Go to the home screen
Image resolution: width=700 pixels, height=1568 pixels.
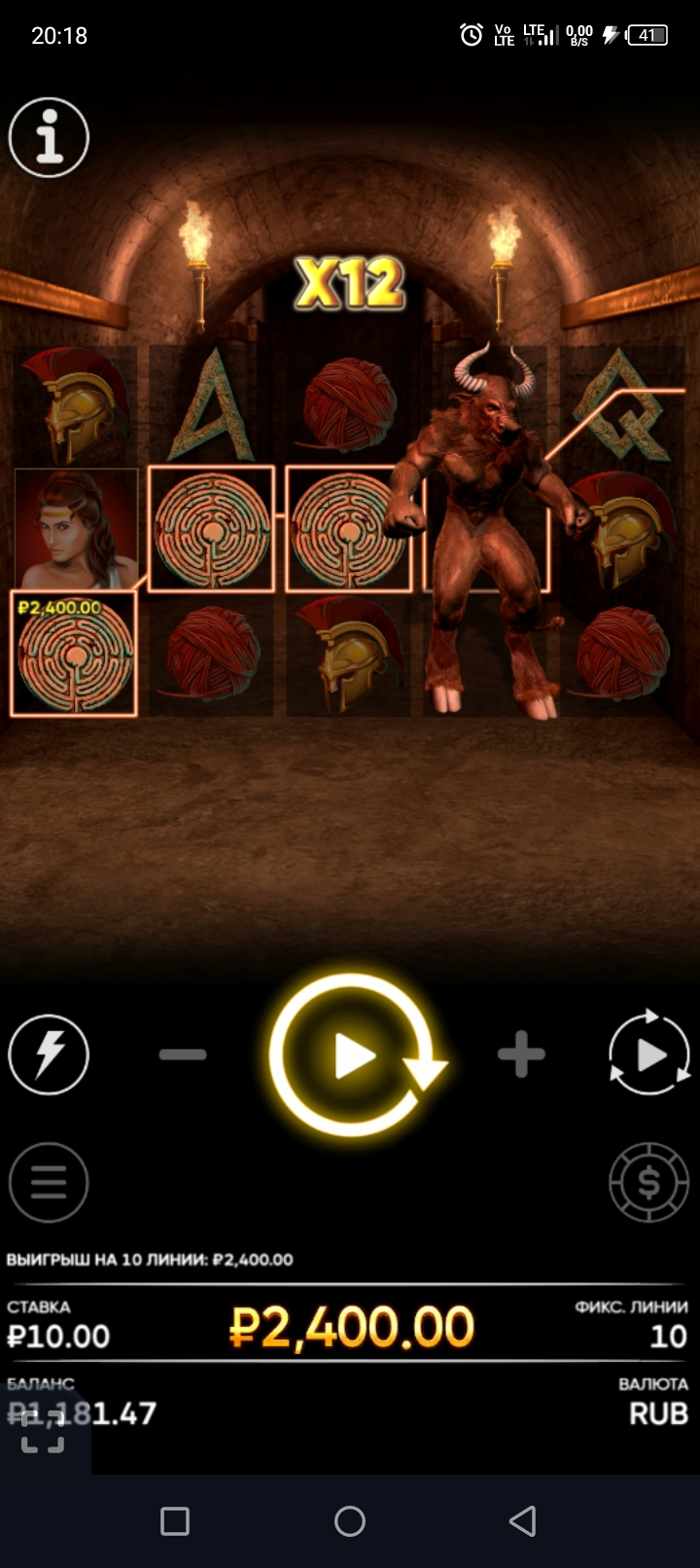350,1521
